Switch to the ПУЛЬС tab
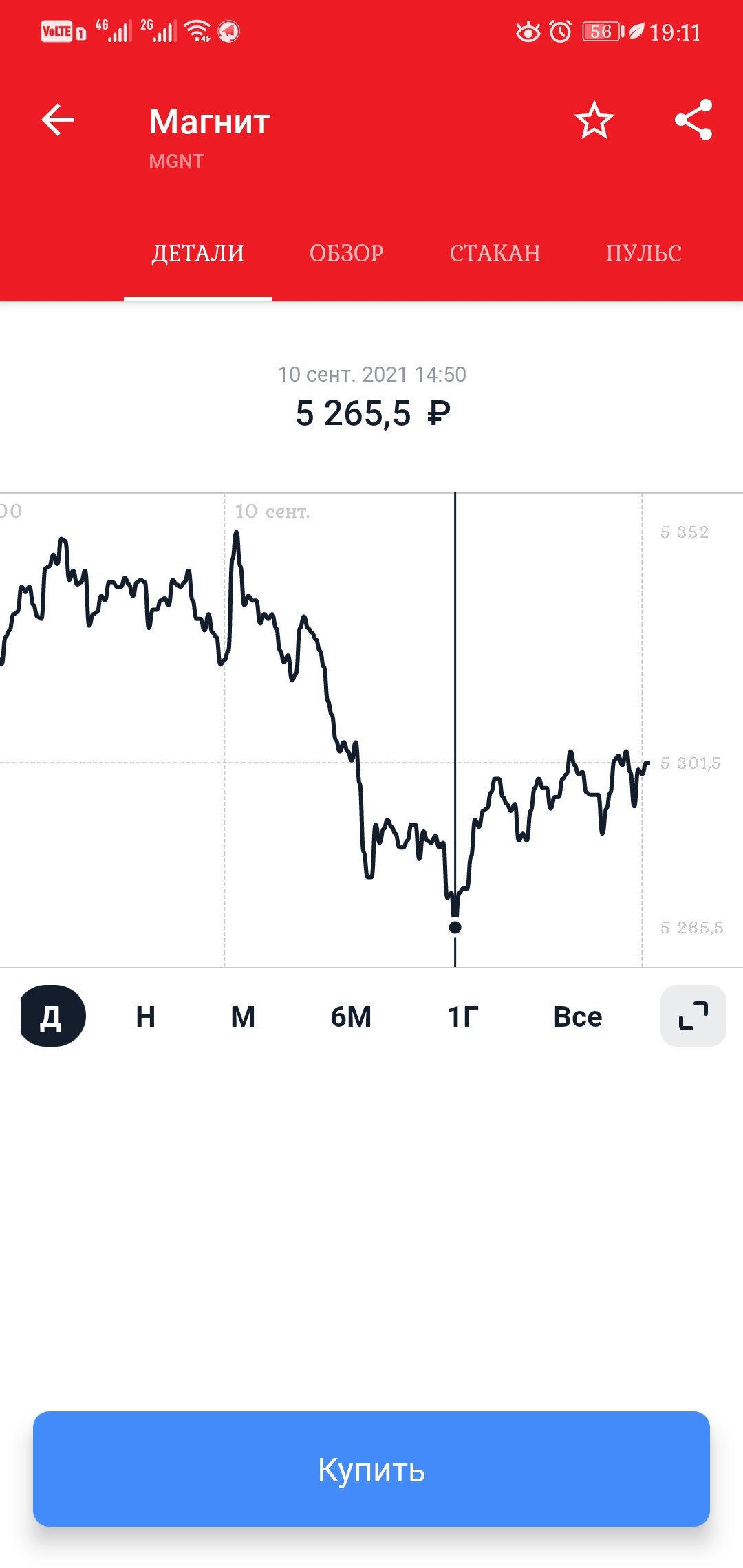743x1568 pixels. click(x=644, y=253)
